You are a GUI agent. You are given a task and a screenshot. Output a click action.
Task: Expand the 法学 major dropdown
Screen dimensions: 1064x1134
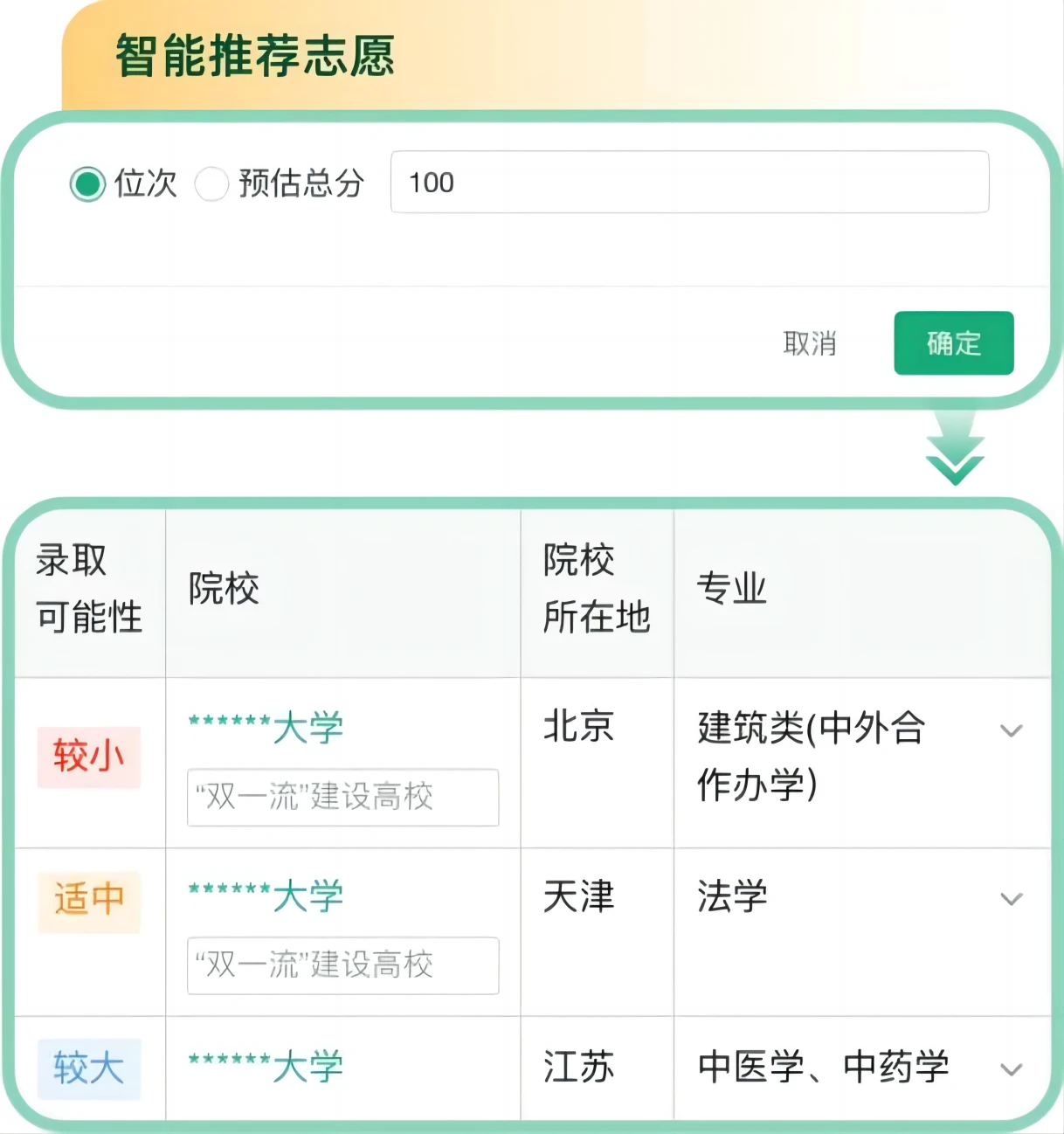click(x=1012, y=899)
